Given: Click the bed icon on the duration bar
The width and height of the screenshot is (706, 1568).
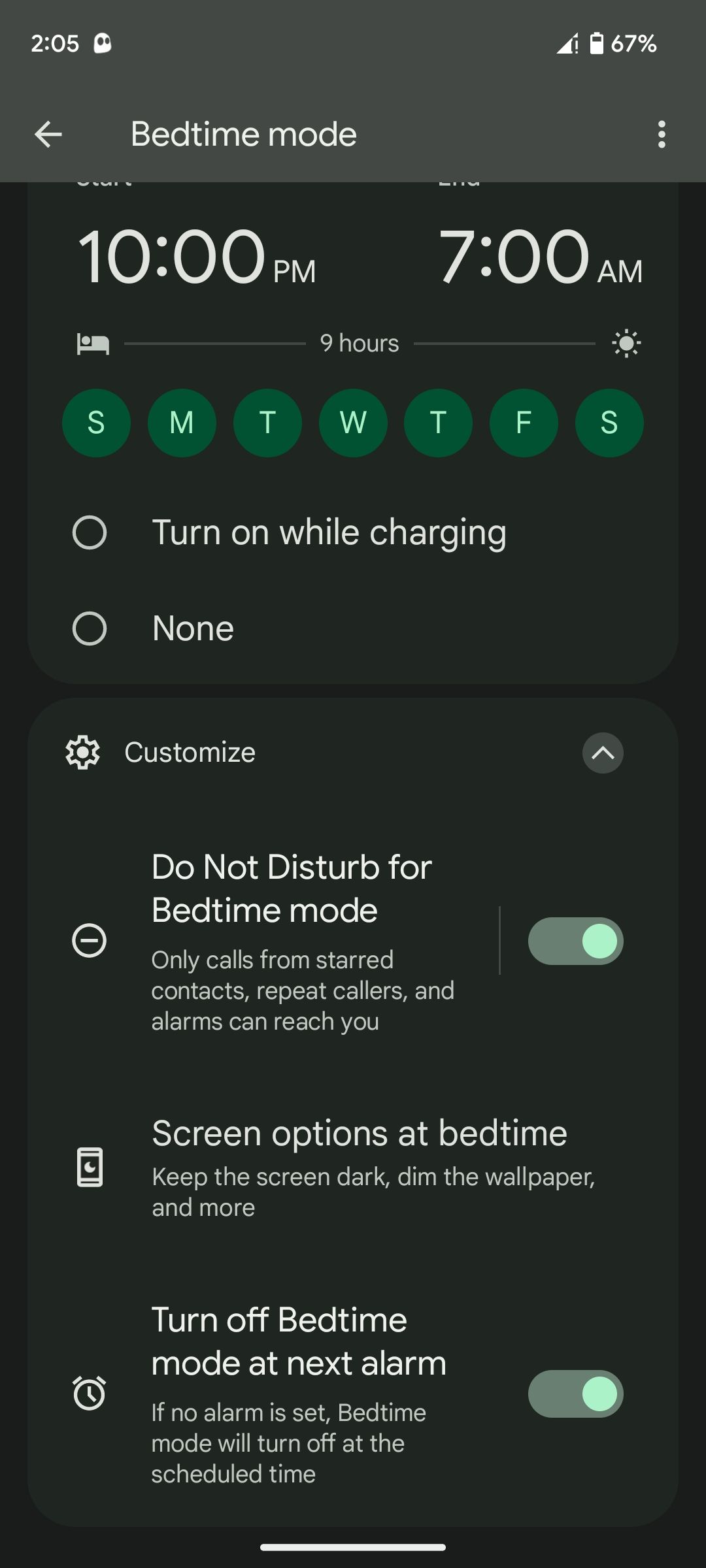Looking at the screenshot, I should pyautogui.click(x=92, y=342).
